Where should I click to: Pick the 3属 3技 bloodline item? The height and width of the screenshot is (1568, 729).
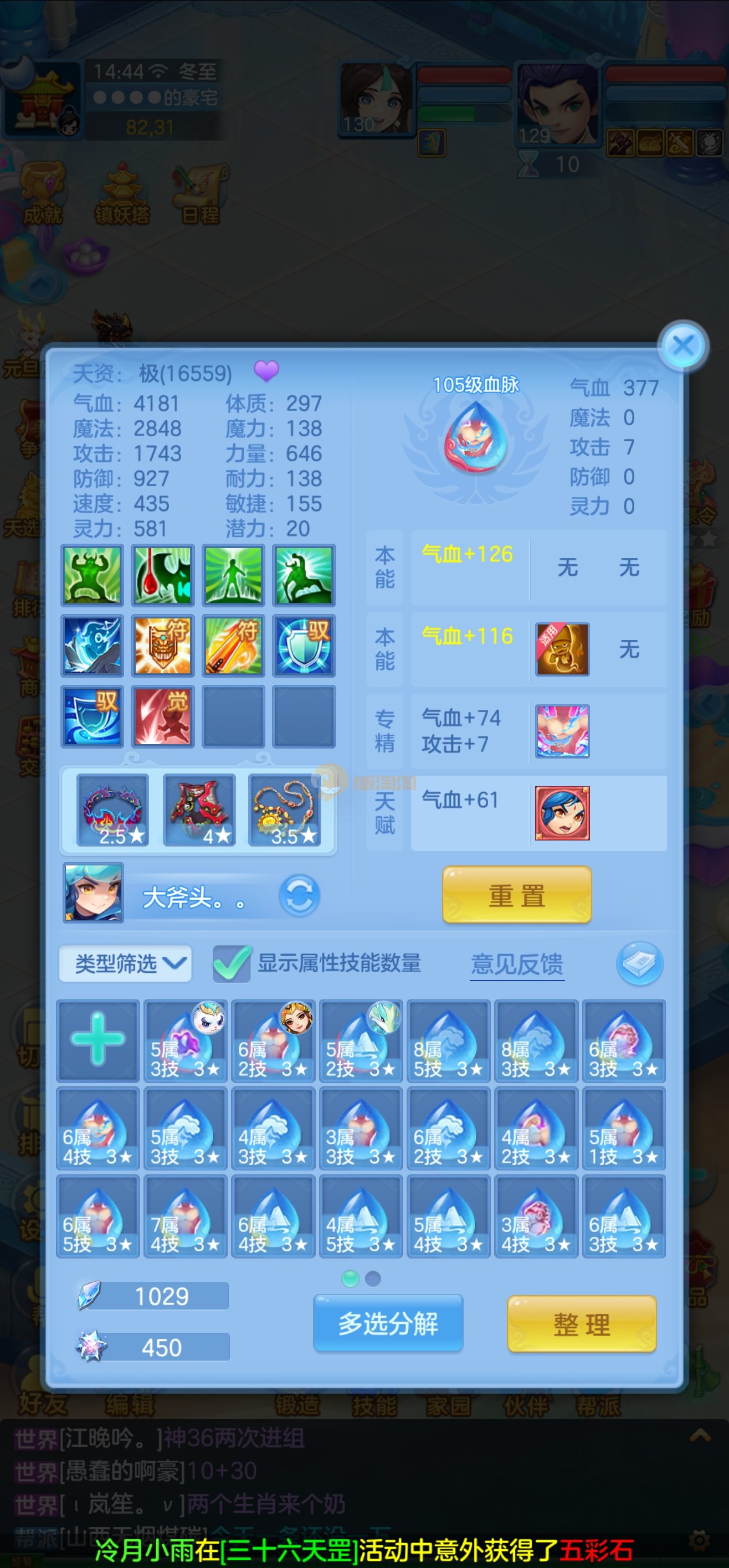(x=361, y=1128)
